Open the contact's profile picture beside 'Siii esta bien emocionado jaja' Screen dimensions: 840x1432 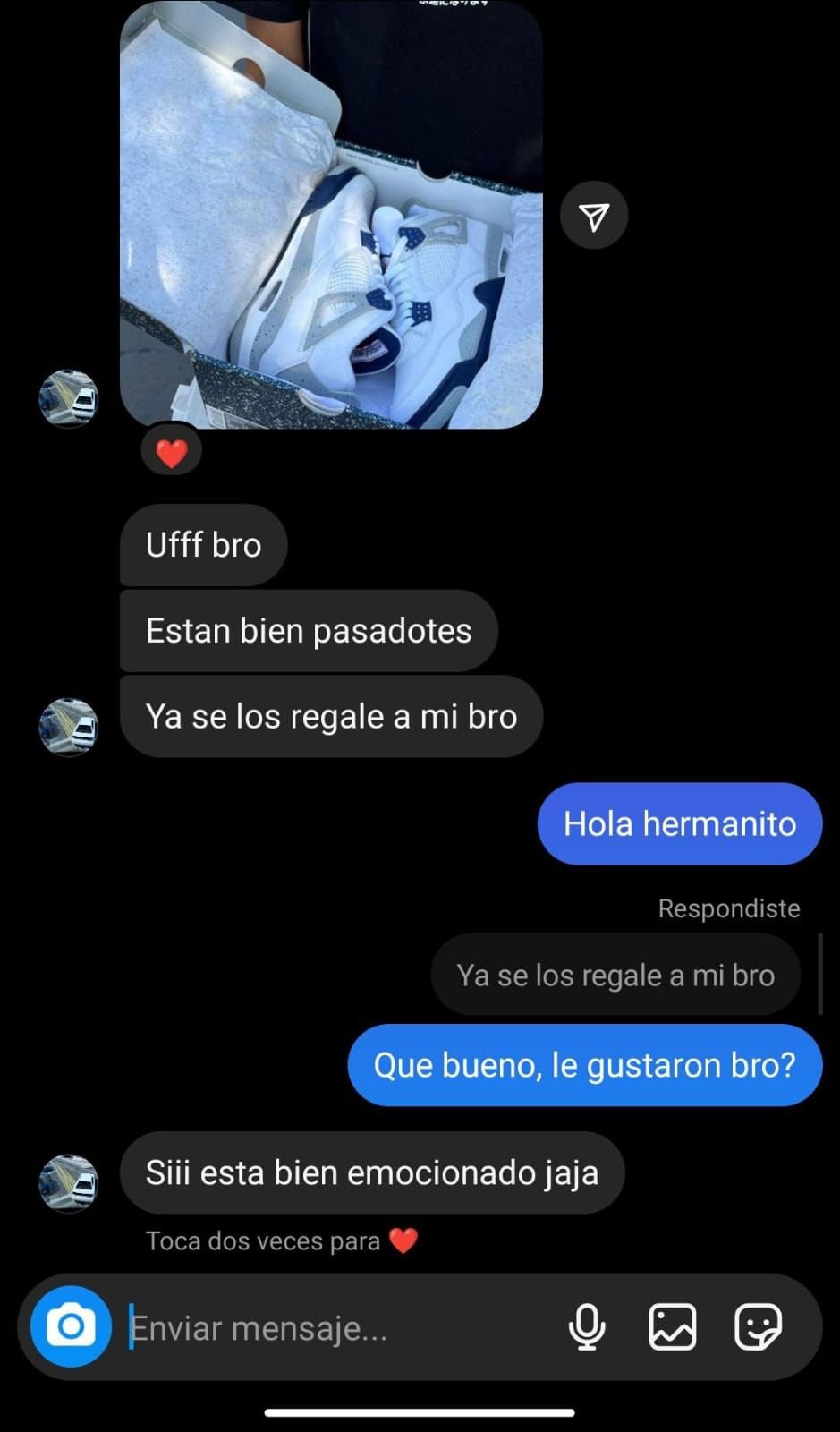pyautogui.click(x=69, y=1183)
